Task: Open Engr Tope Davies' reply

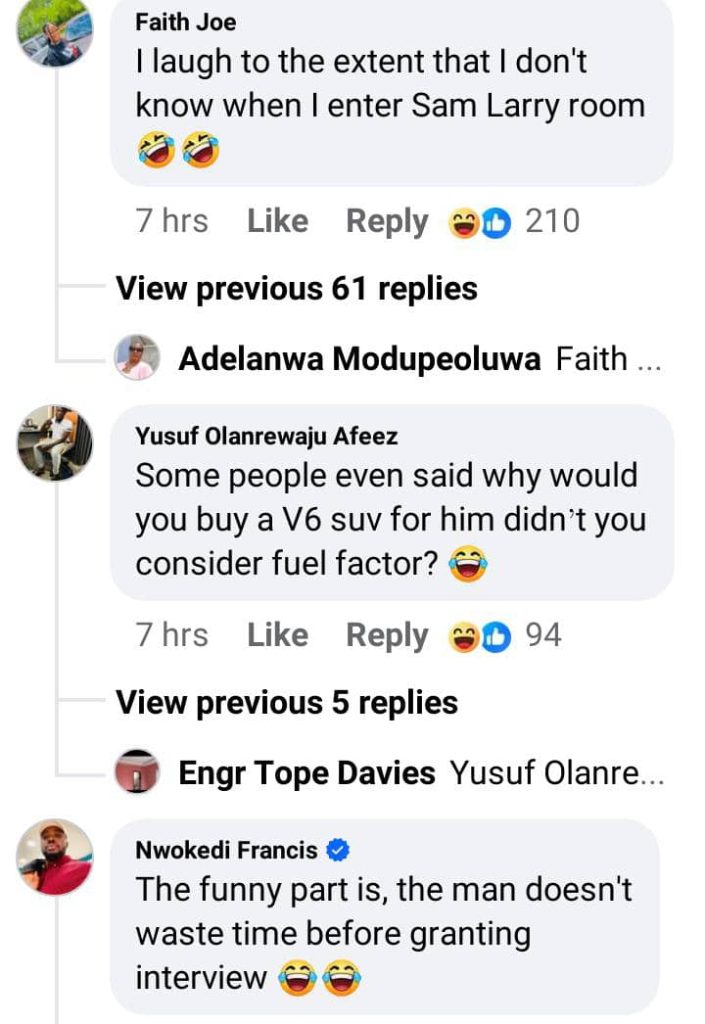Action: [420, 772]
